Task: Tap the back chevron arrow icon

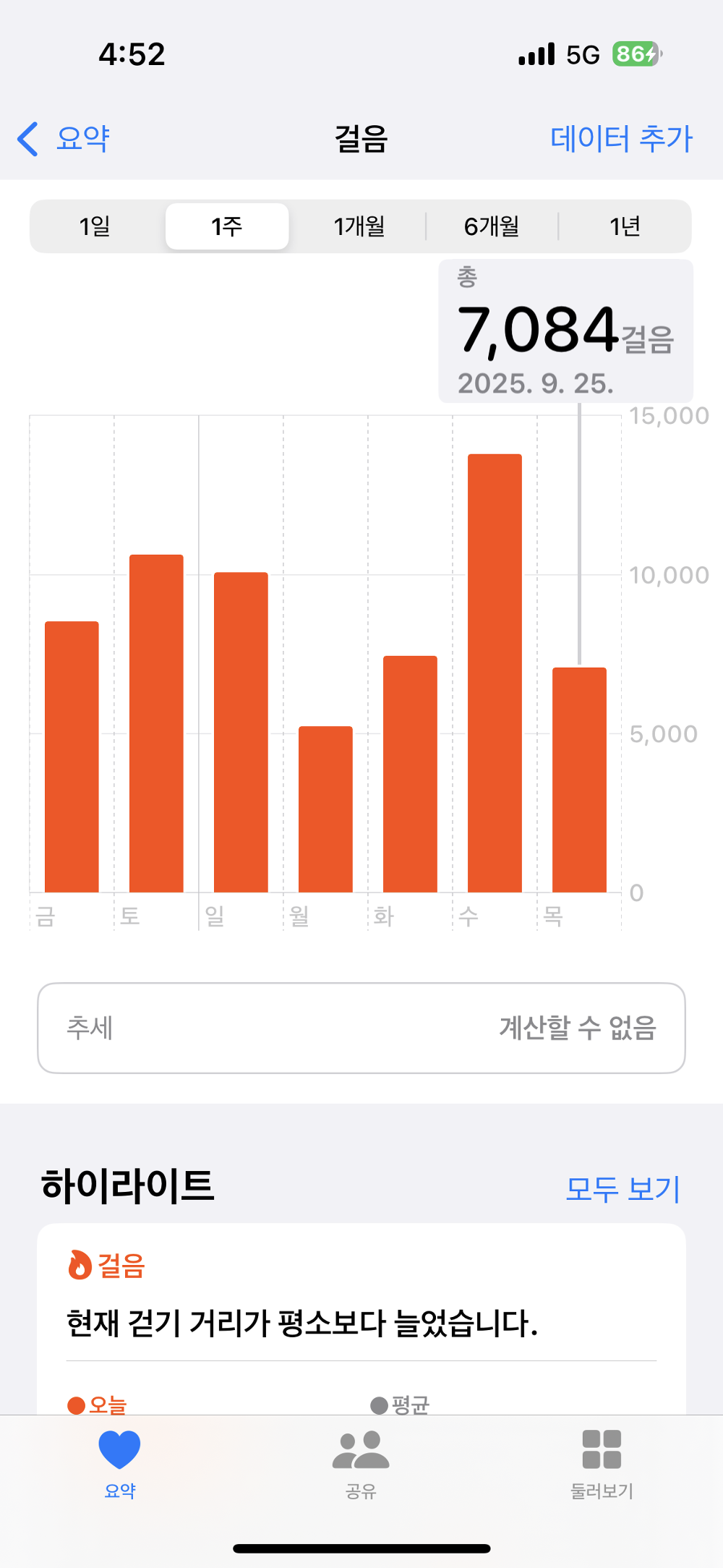Action: (27, 139)
